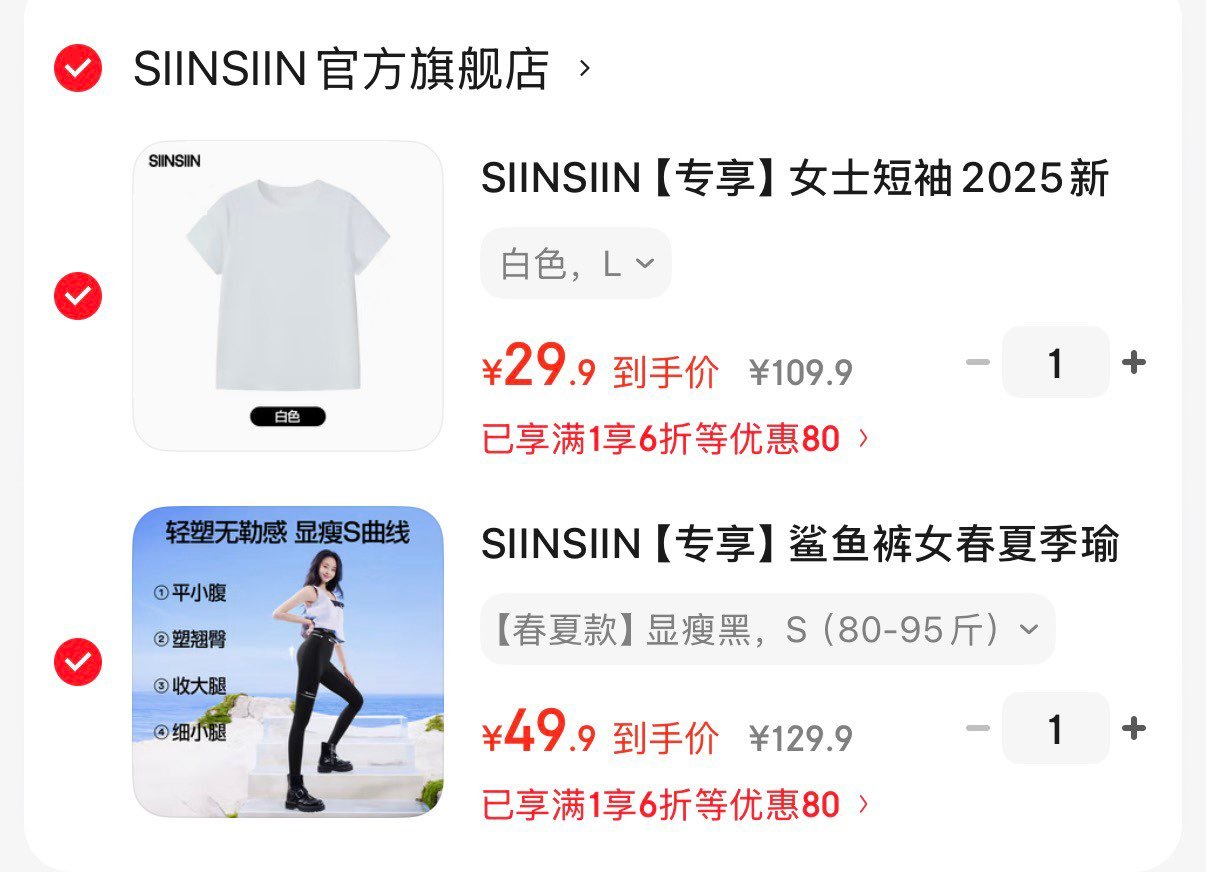
Task: Deselect the 女士短袖 item checkbox
Action: coord(78,296)
